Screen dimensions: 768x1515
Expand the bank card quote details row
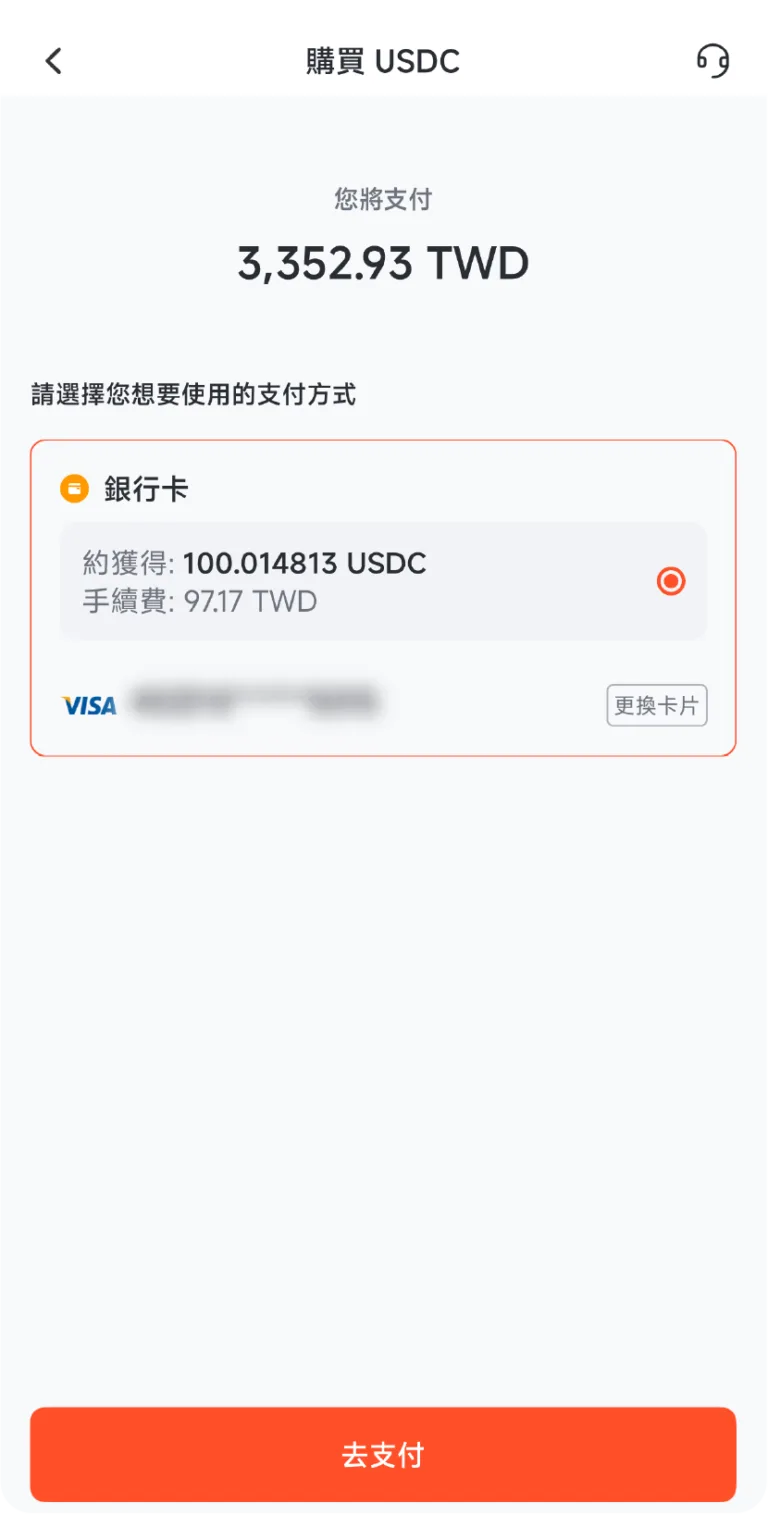tap(383, 581)
